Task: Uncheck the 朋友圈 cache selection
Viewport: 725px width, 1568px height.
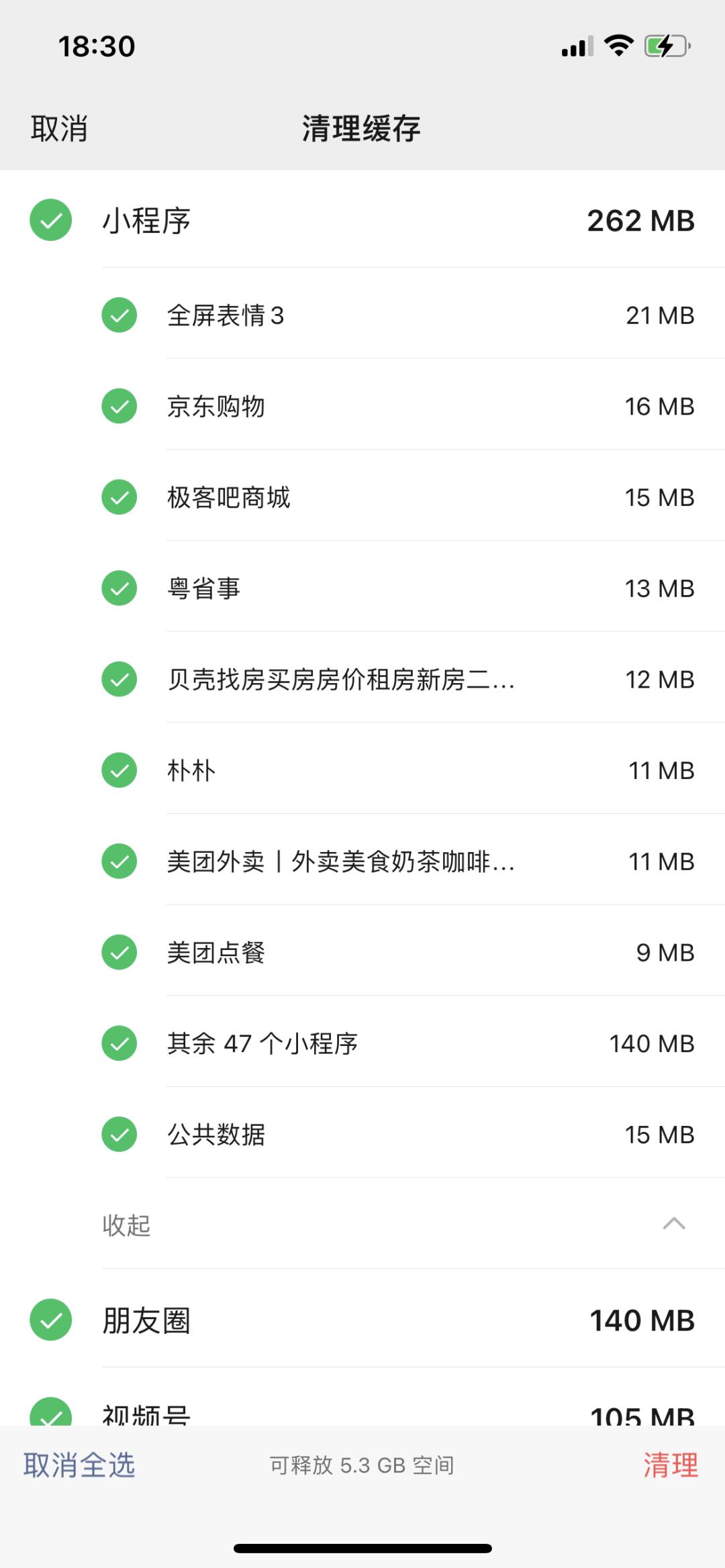Action: pos(50,1321)
